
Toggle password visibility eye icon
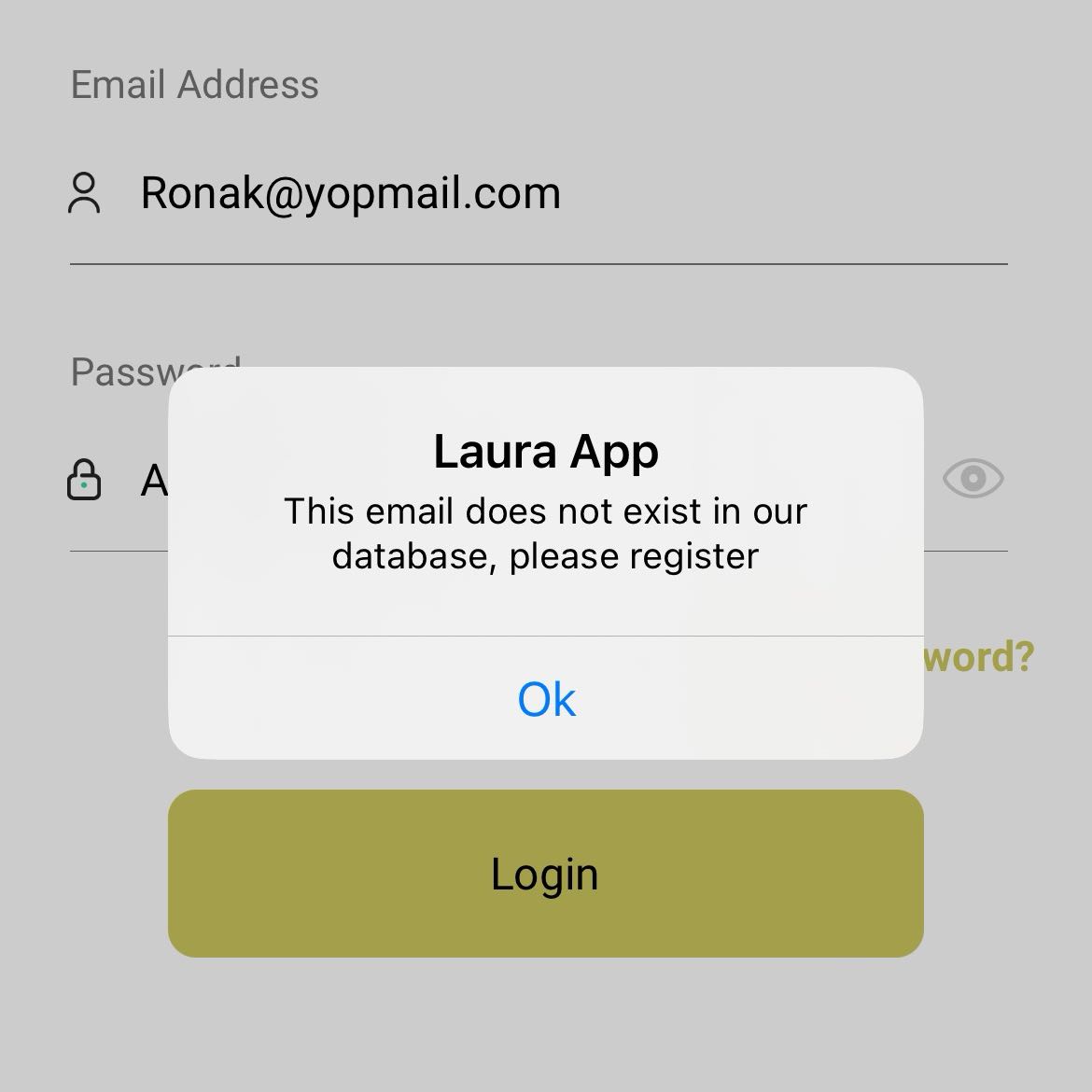[973, 479]
